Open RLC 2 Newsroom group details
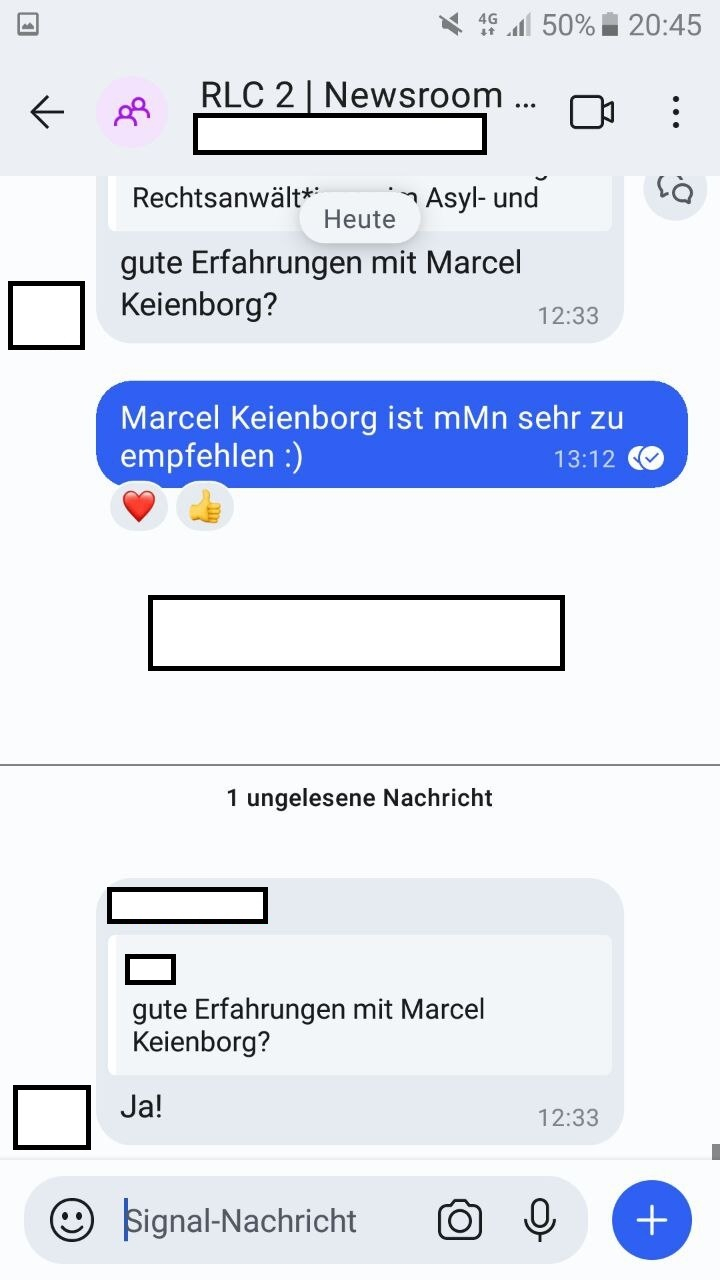The height and width of the screenshot is (1280, 720). pos(368,97)
